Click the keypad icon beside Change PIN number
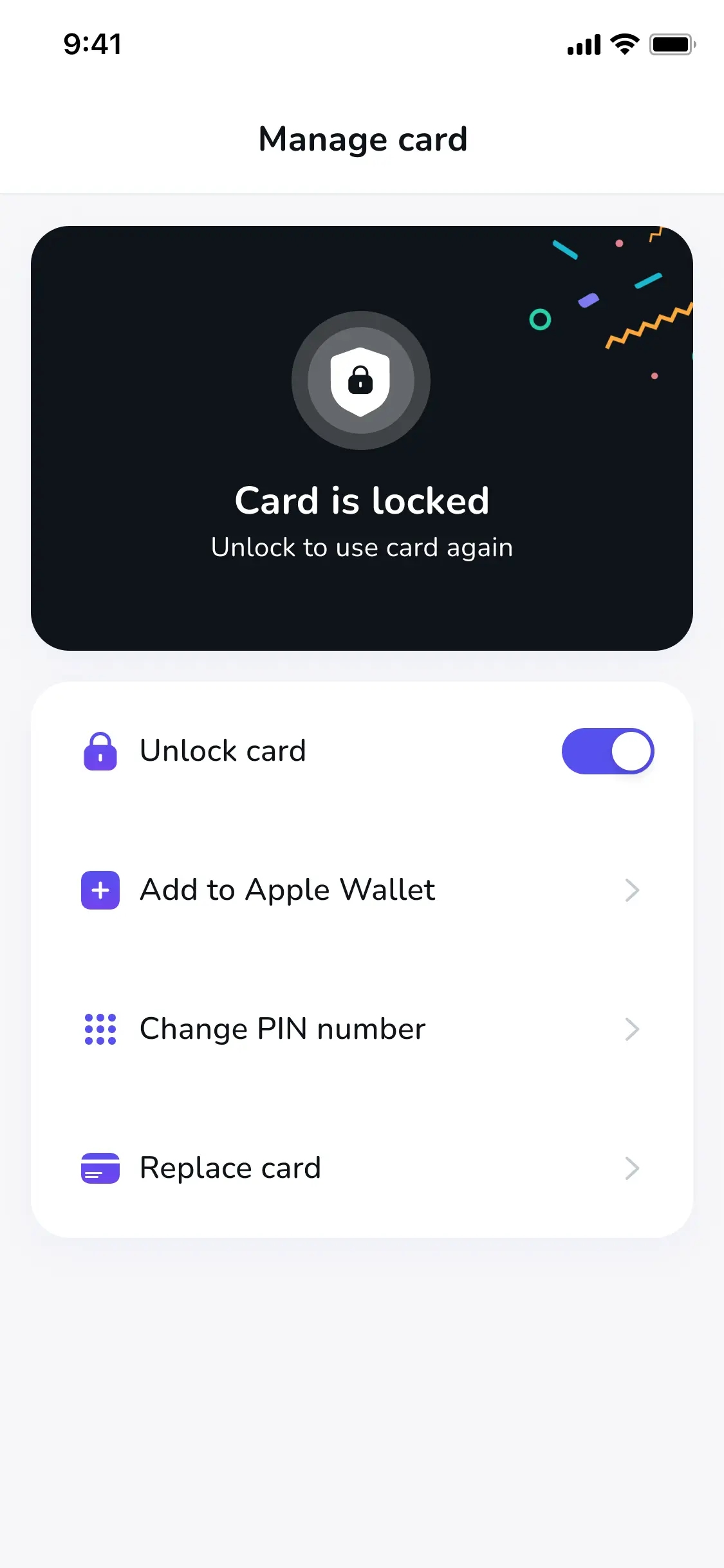The height and width of the screenshot is (1568, 724). tap(100, 1029)
